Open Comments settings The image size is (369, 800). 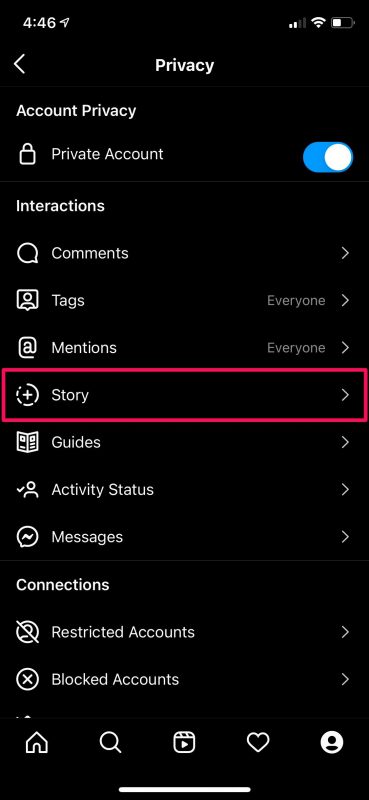[x=184, y=253]
